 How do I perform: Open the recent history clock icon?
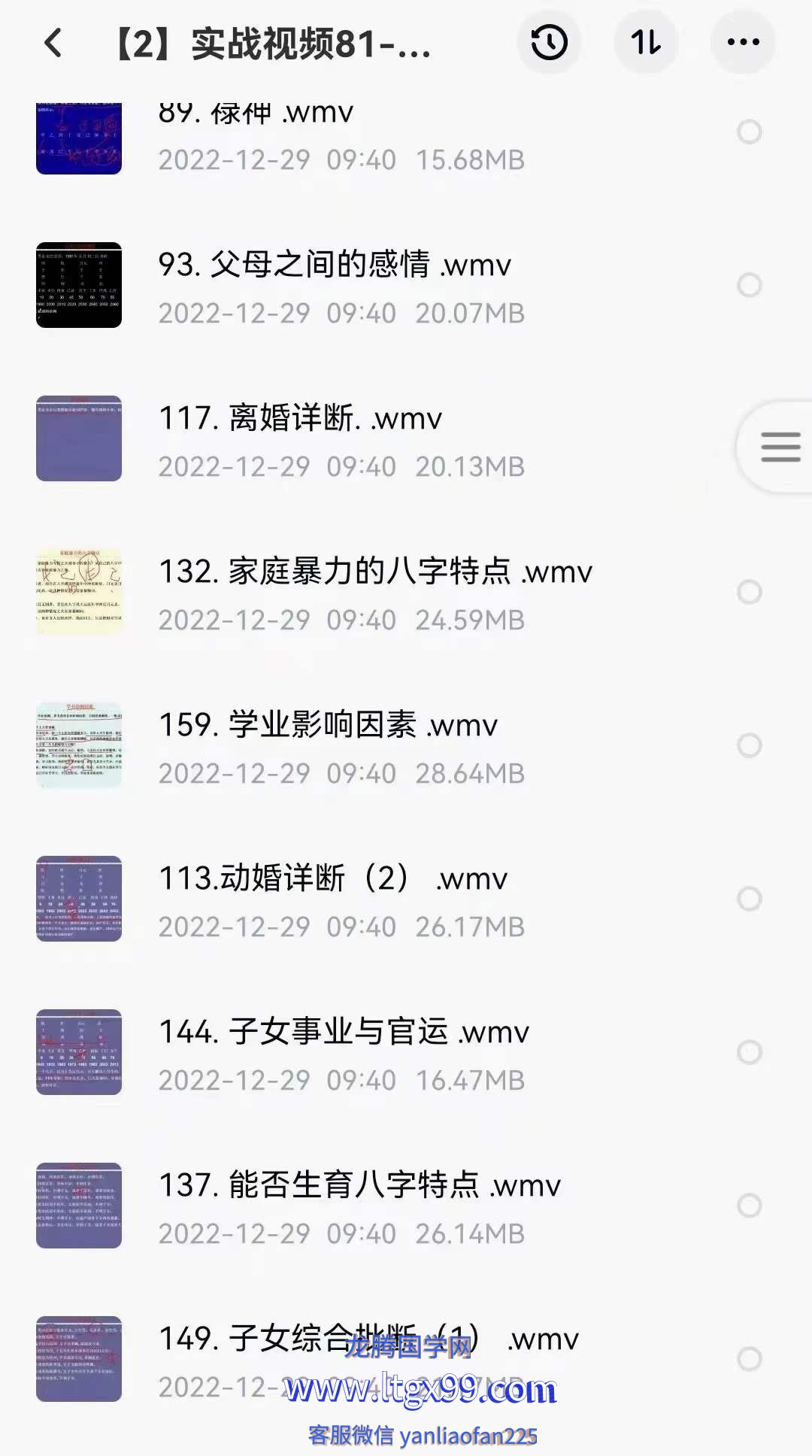pyautogui.click(x=549, y=43)
